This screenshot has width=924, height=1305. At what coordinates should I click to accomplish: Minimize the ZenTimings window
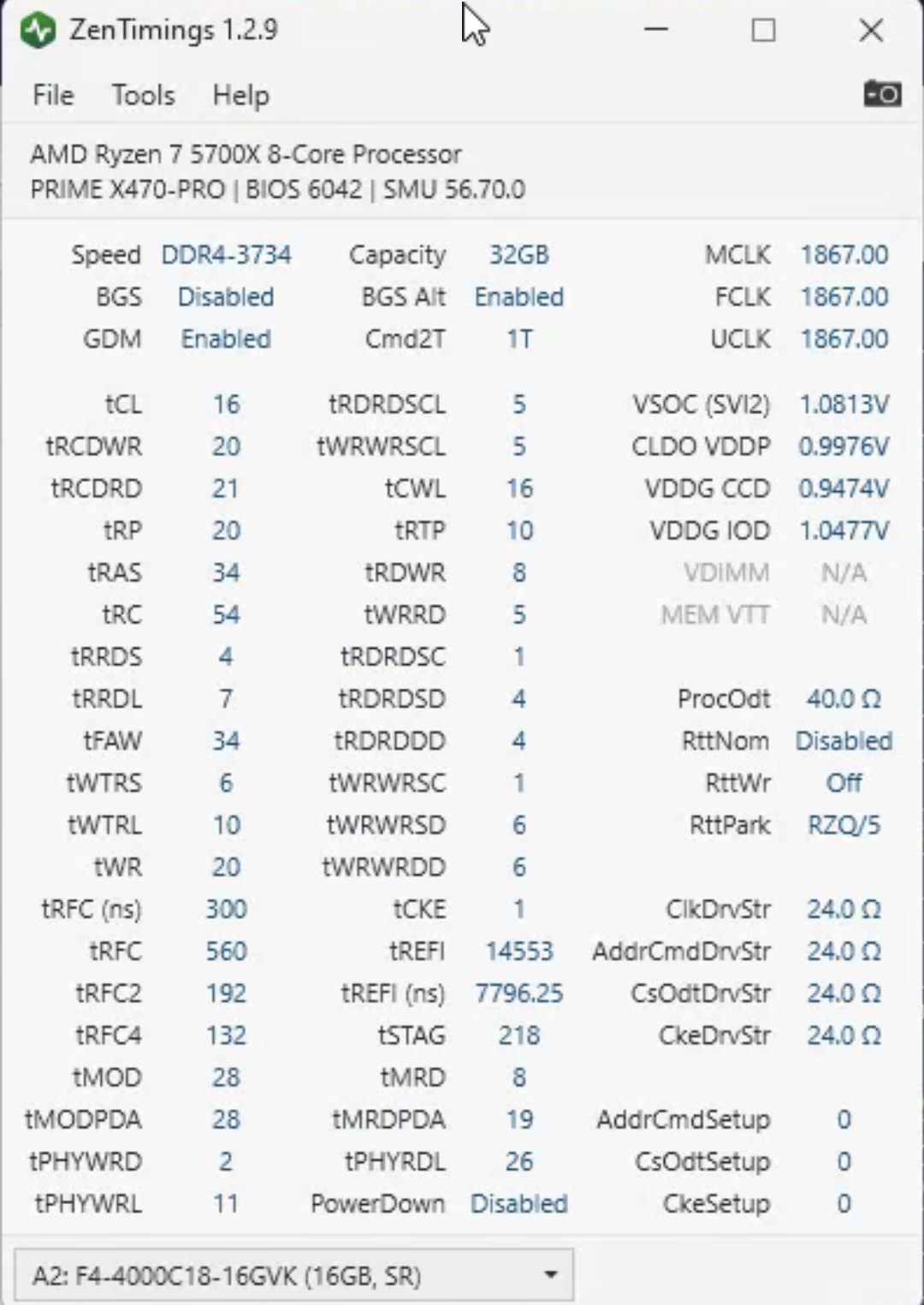(x=656, y=30)
